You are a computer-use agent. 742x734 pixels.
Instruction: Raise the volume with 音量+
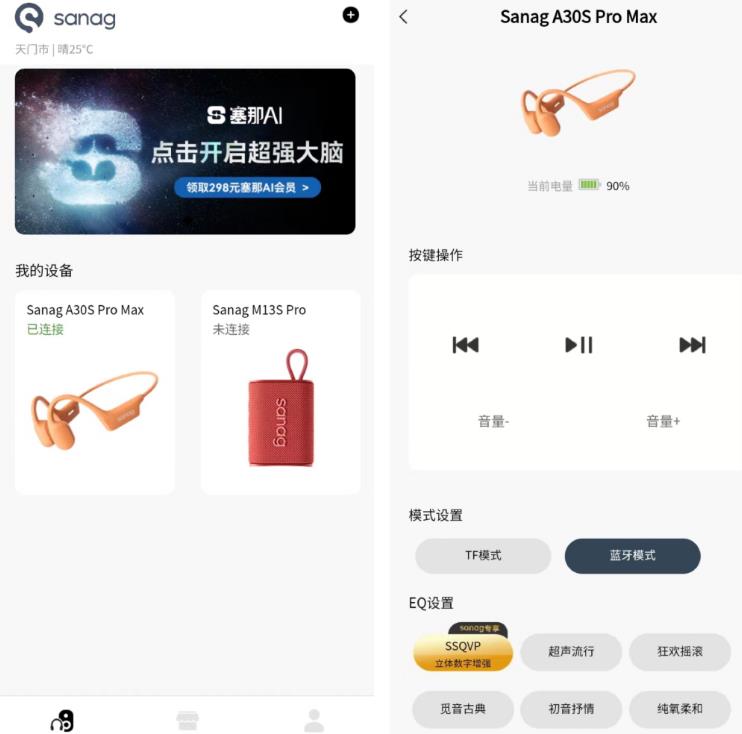[x=663, y=421]
